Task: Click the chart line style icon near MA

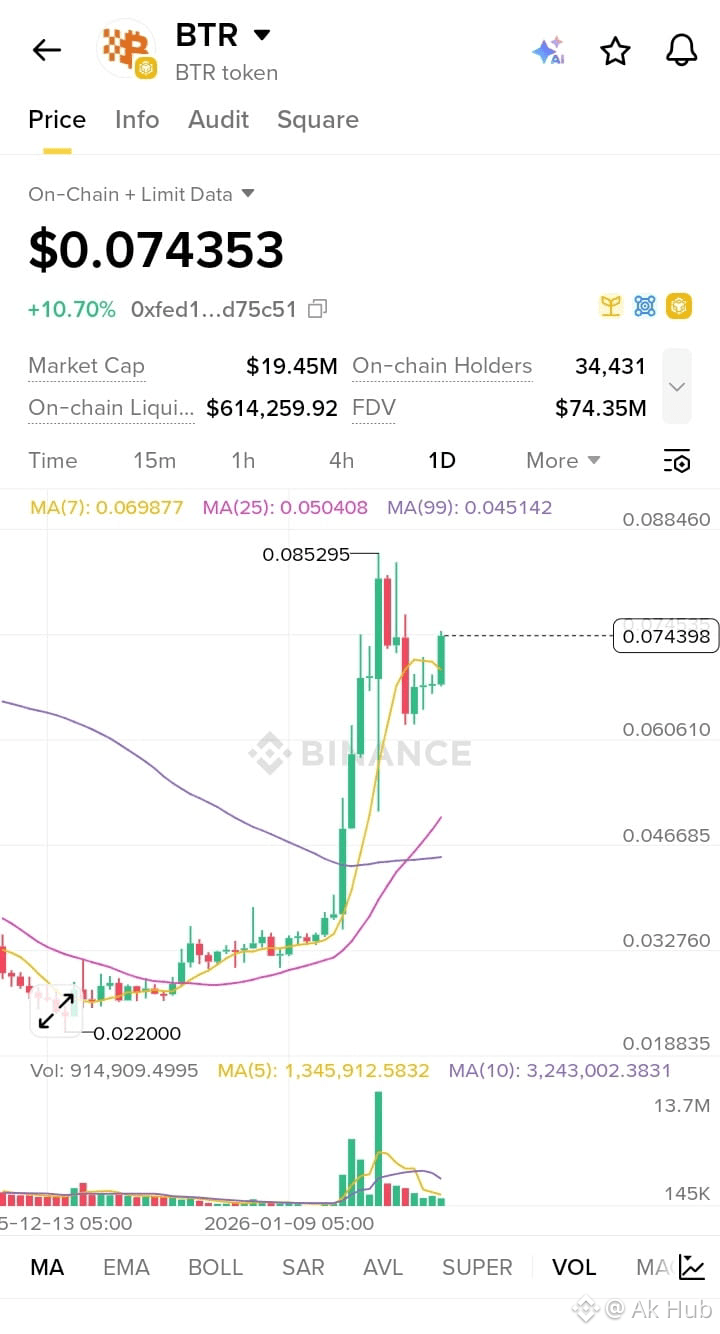Action: click(692, 1266)
